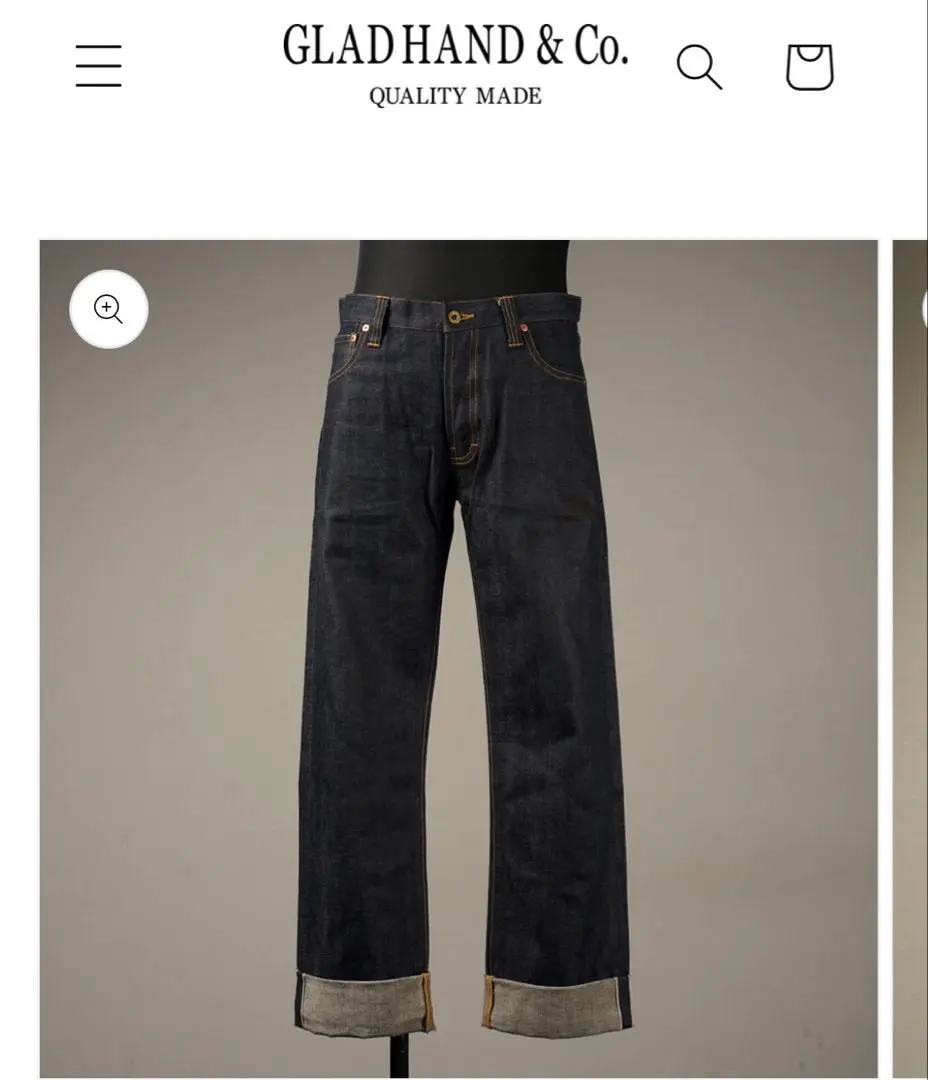928x1080 pixels.
Task: Zoom into the jeans product image
Action: (109, 309)
